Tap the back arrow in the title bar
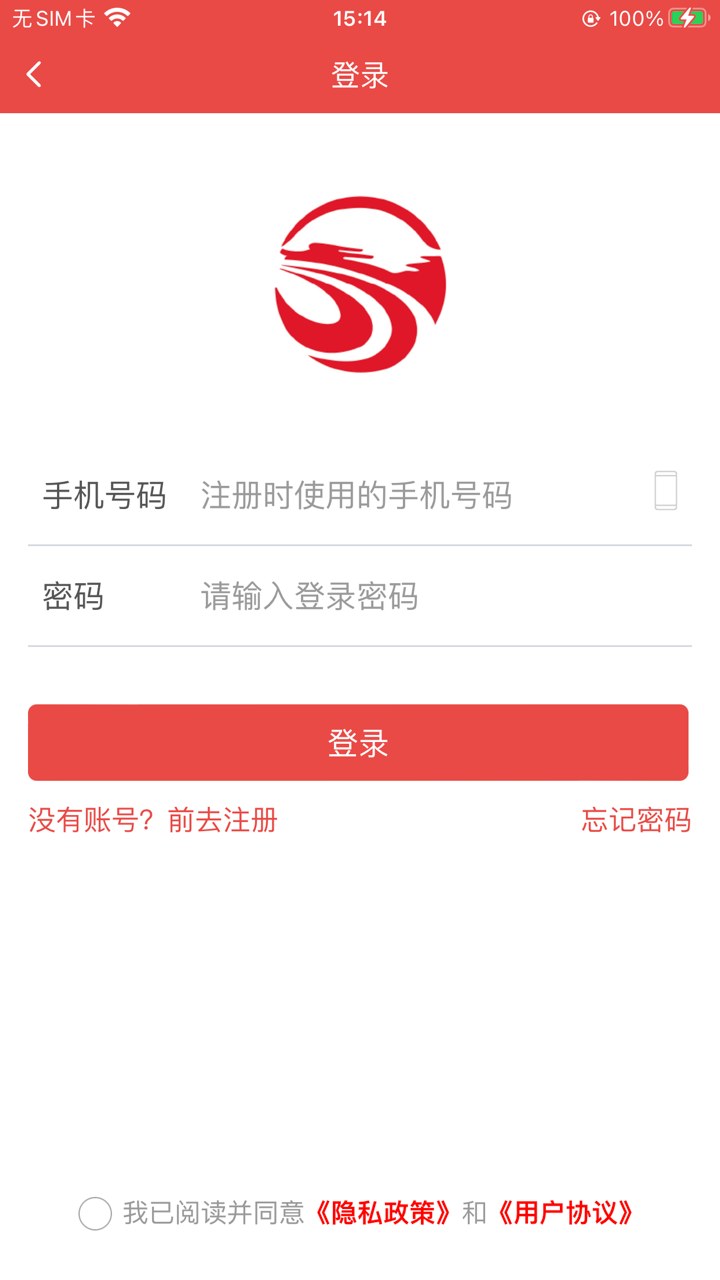Viewport: 720px width, 1280px height. (33, 74)
